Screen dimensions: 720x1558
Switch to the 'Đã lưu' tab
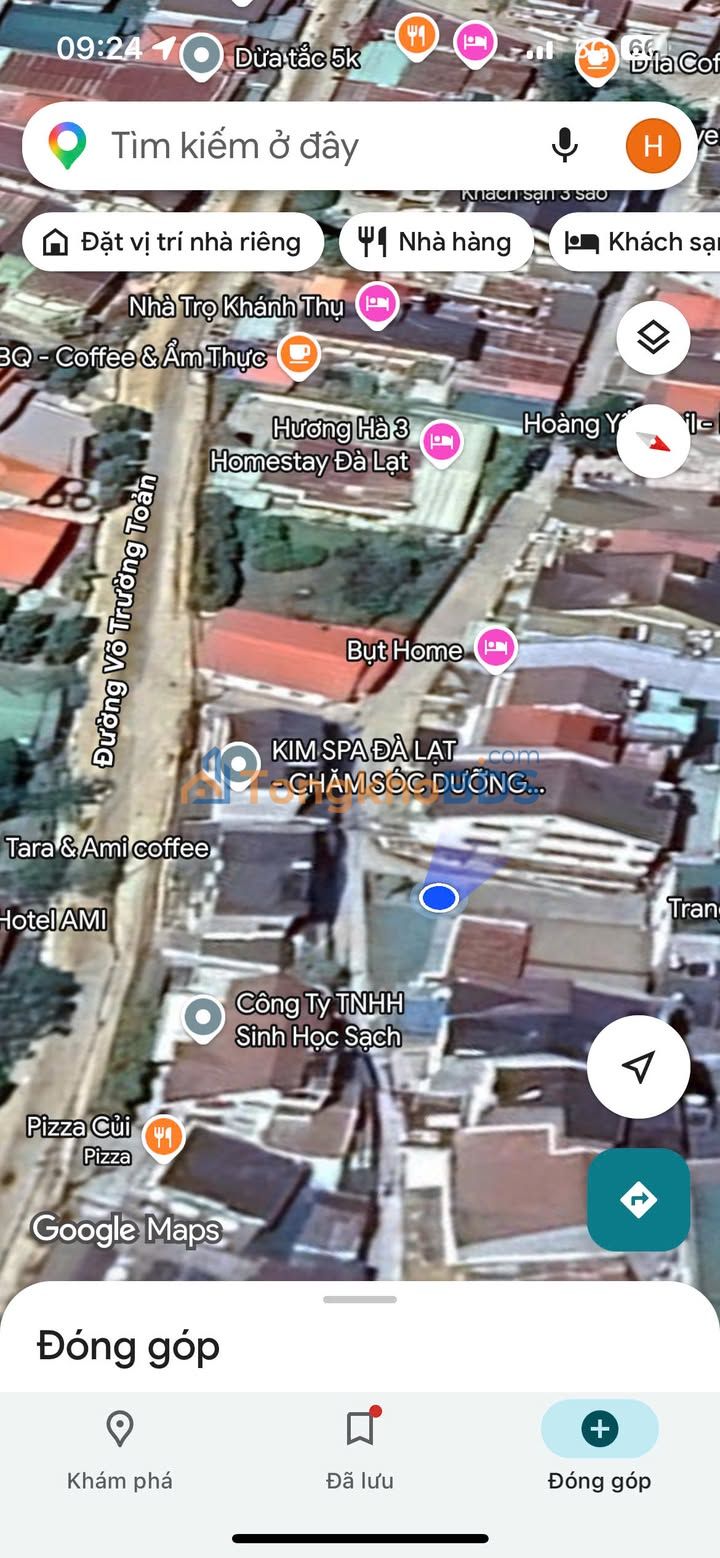[360, 1447]
